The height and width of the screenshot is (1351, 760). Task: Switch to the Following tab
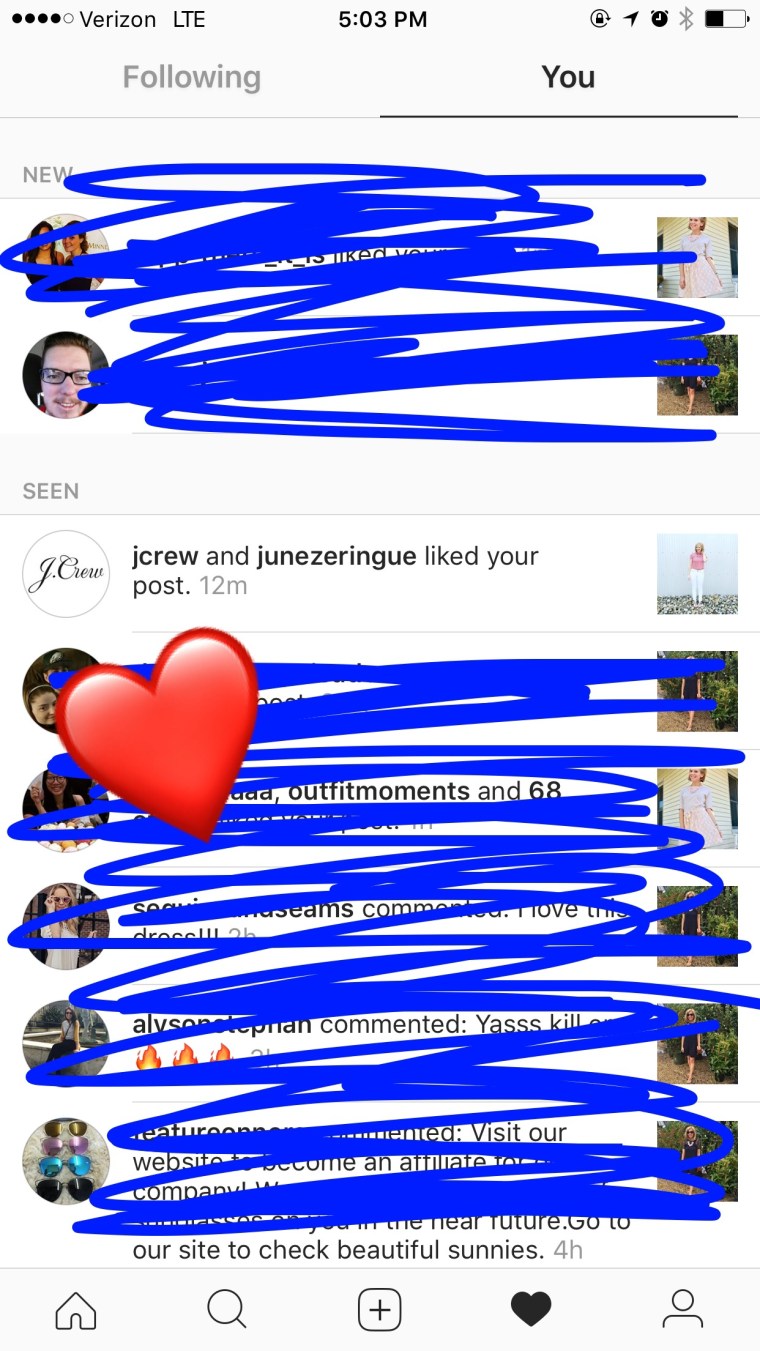pos(191,78)
